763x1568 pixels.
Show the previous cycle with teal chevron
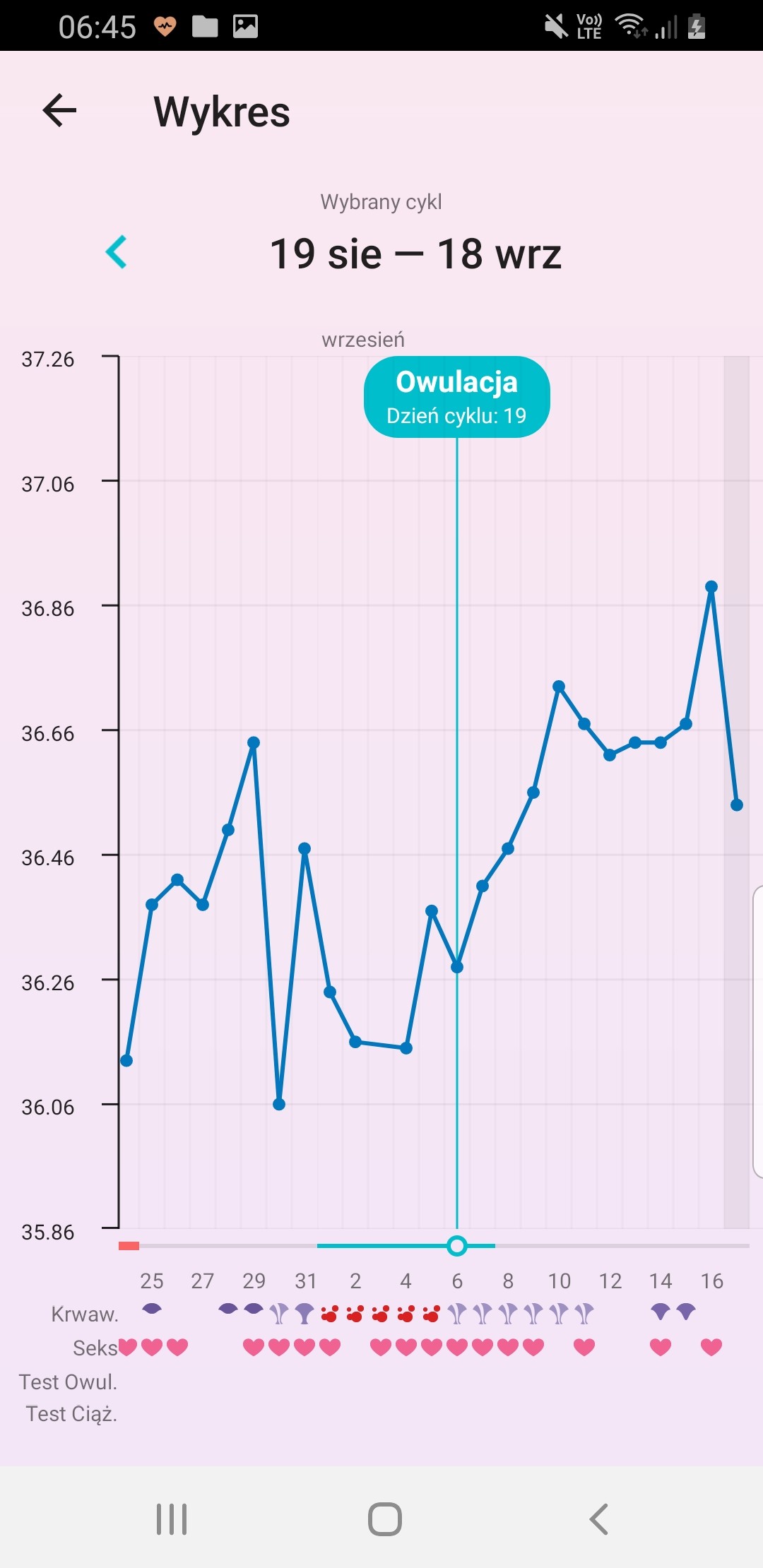[117, 252]
